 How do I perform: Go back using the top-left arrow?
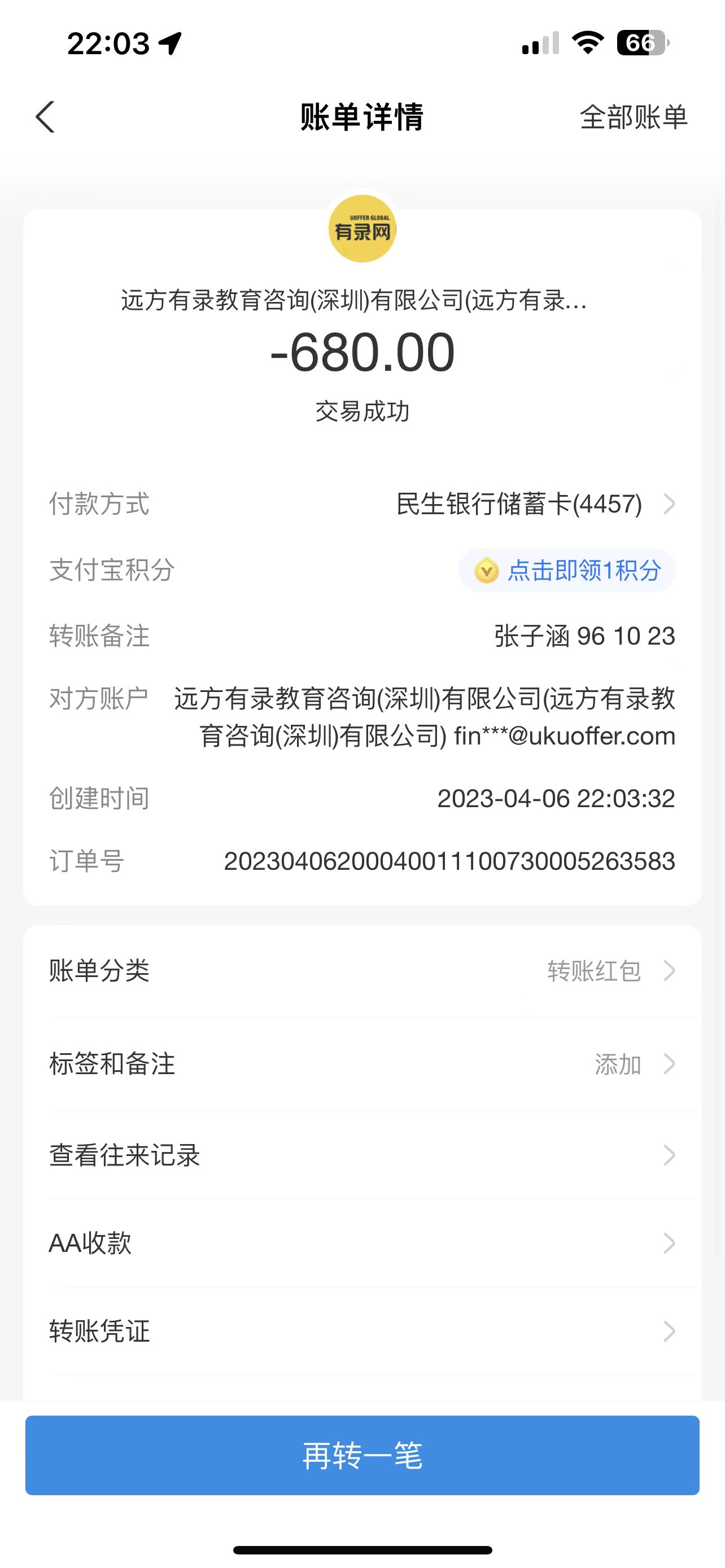(46, 117)
